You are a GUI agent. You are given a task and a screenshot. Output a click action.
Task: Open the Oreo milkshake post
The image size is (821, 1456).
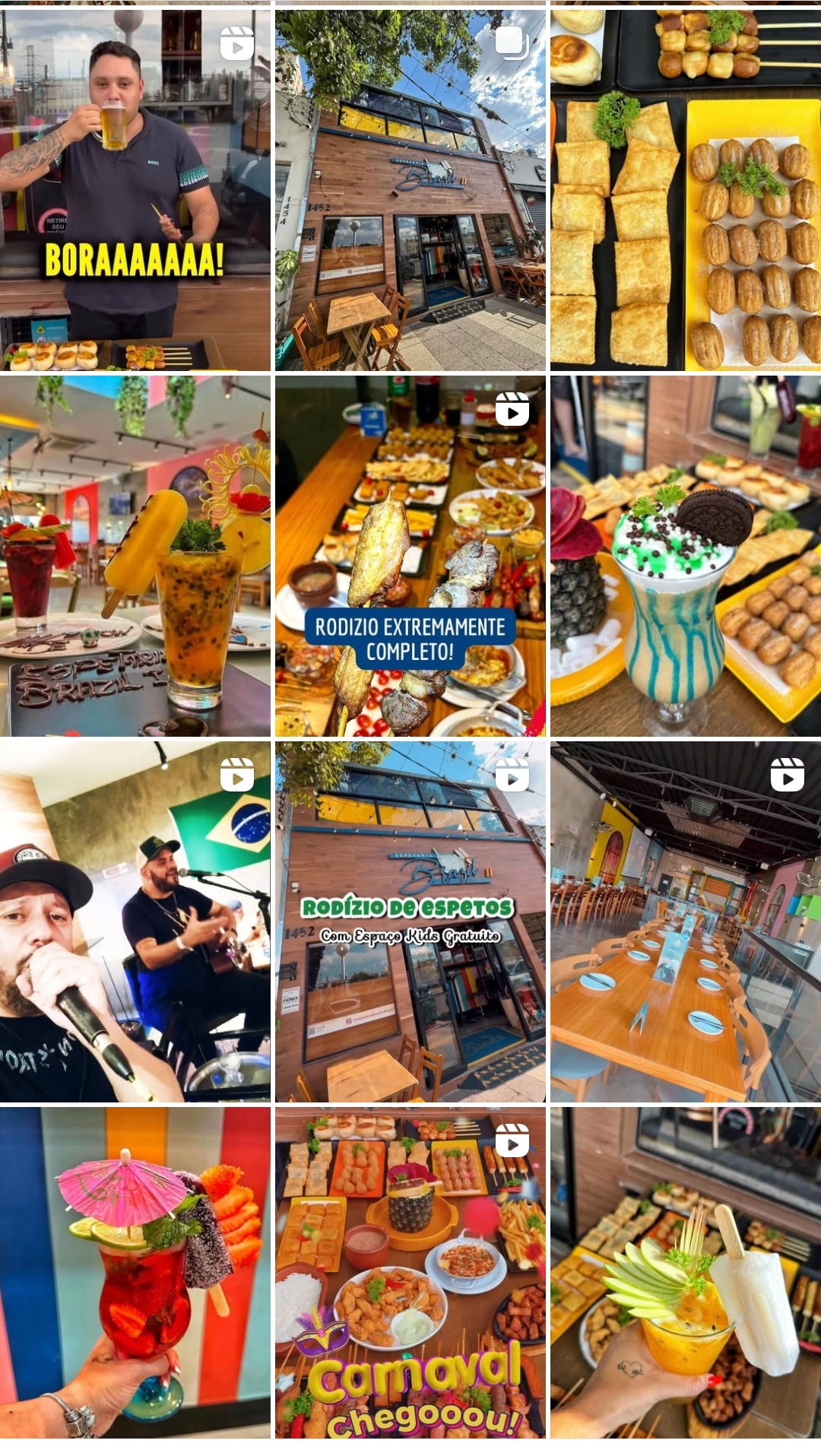[x=686, y=556]
